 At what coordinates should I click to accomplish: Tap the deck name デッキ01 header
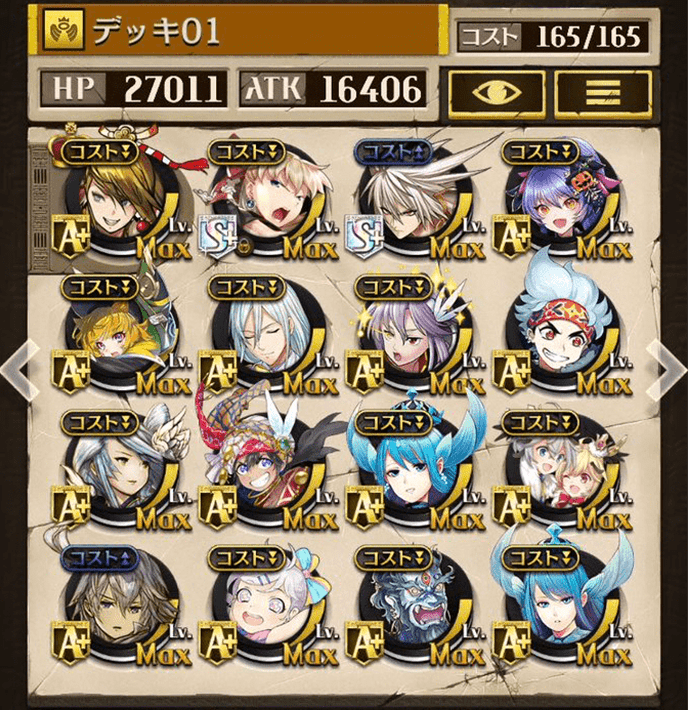(x=240, y=32)
